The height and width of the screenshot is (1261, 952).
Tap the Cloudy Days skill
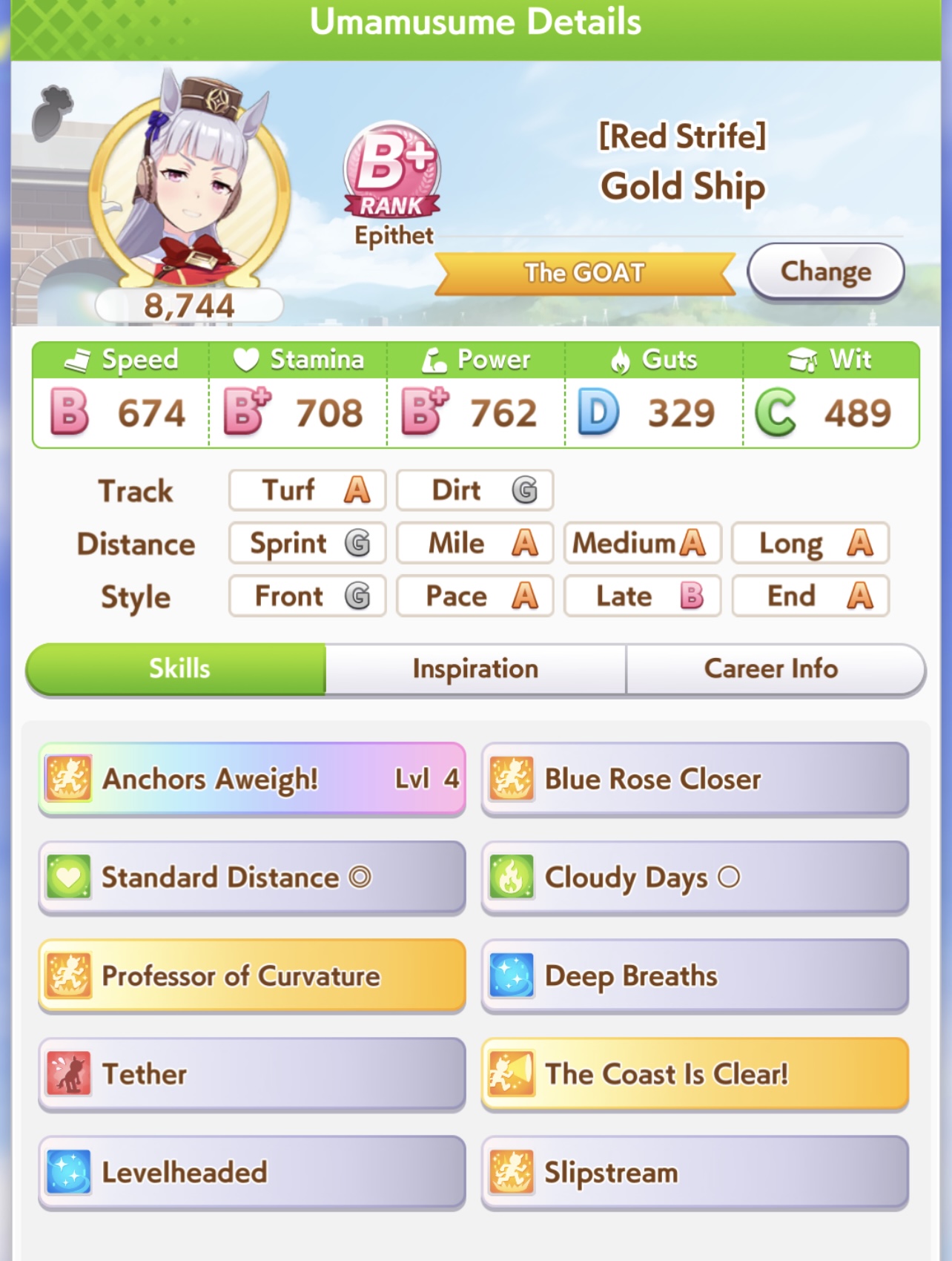coord(695,878)
